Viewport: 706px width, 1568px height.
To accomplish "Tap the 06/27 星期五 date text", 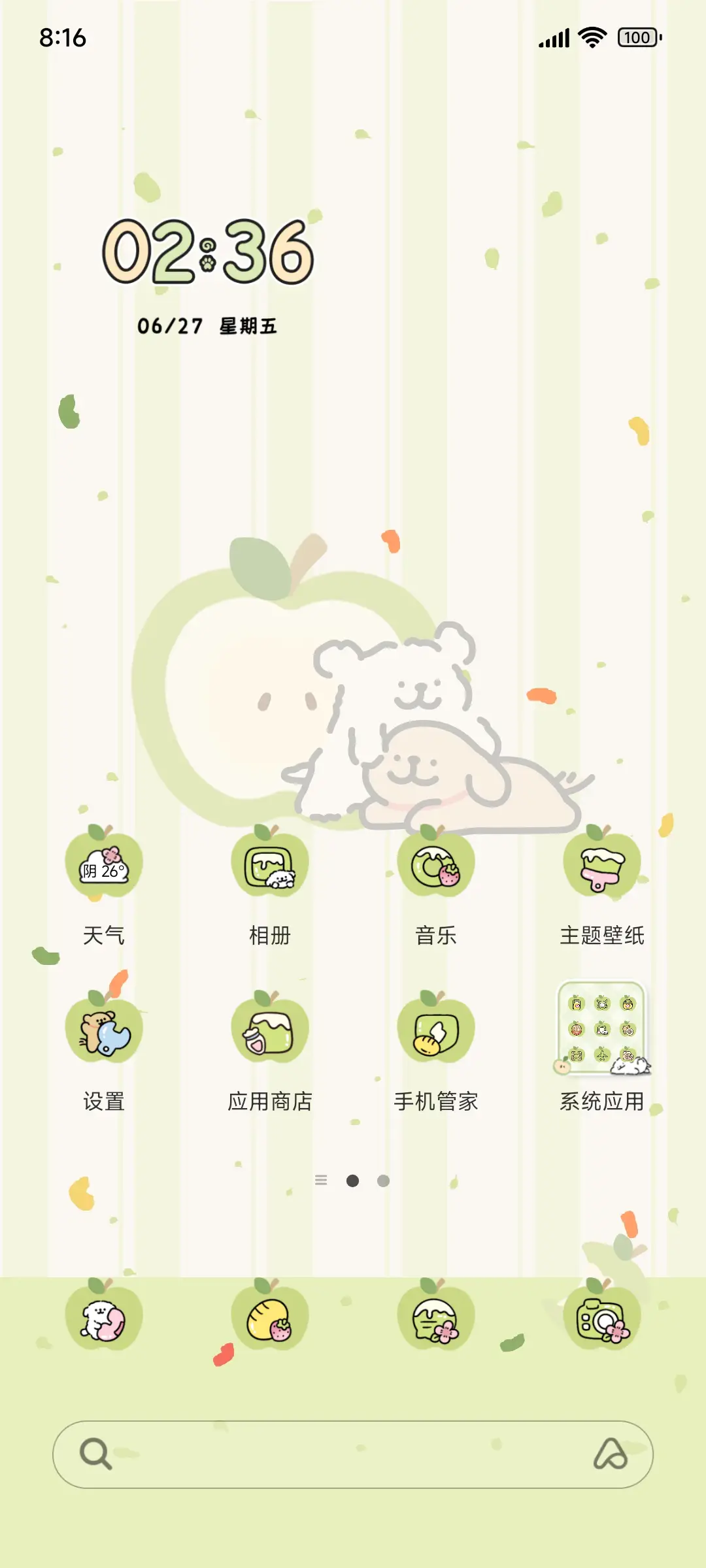I will click(x=209, y=325).
